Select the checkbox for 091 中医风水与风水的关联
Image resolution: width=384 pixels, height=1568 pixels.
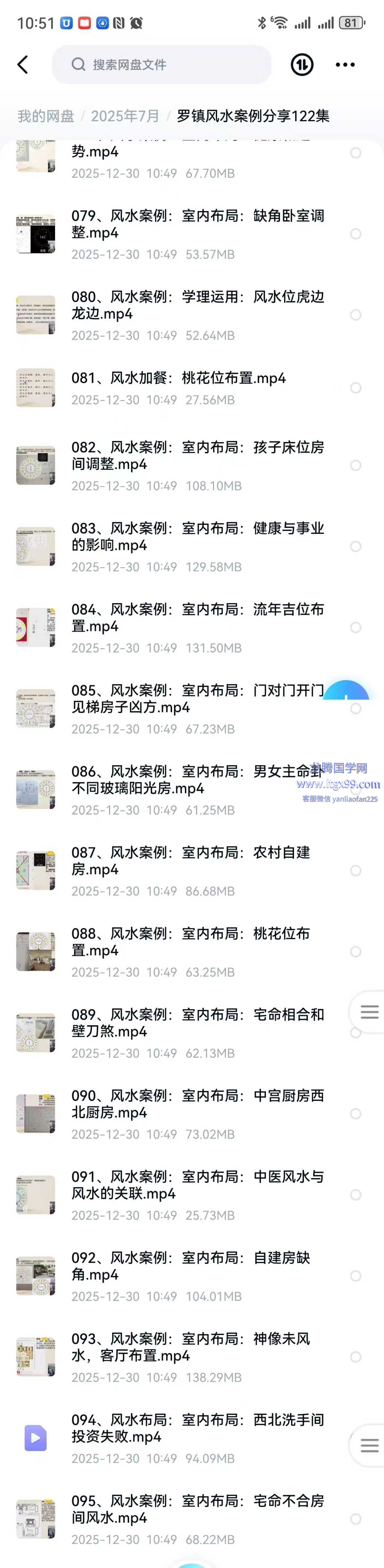356,1194
